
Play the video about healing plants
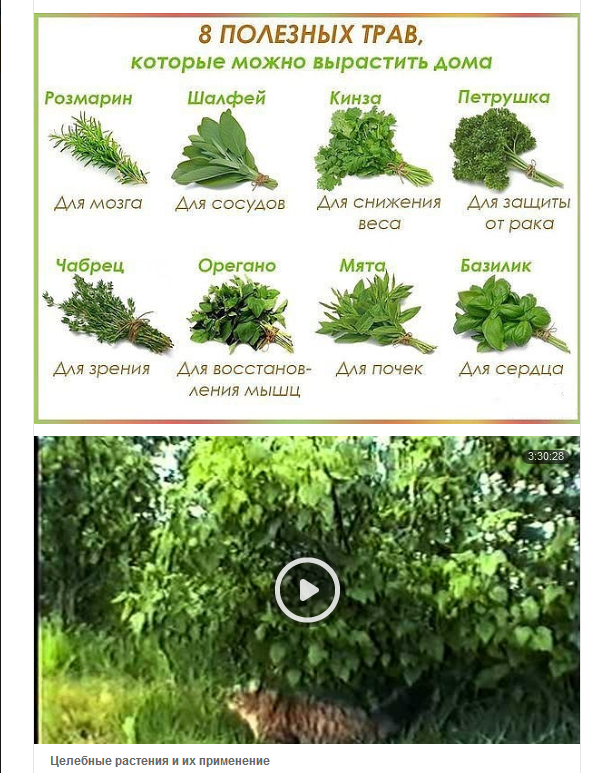(307, 589)
